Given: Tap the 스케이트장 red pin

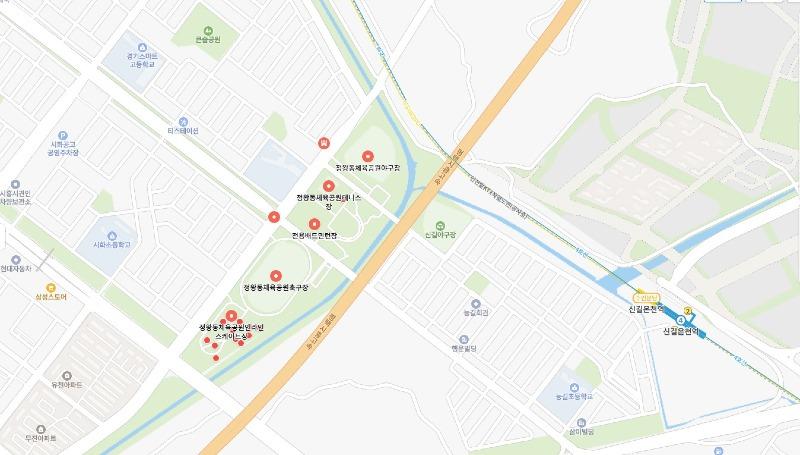Looking at the screenshot, I should pos(231,317).
